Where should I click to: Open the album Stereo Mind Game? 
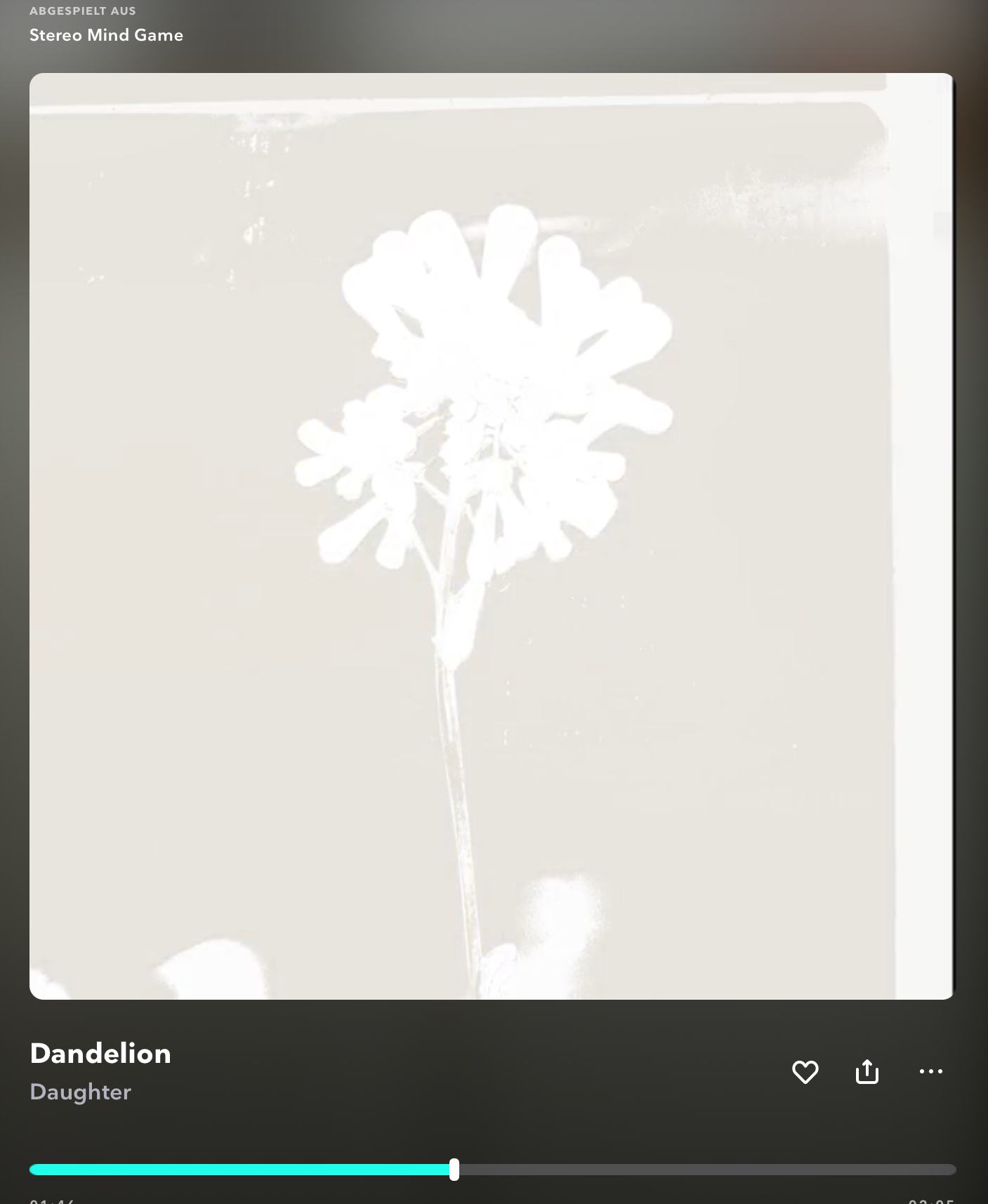click(106, 35)
